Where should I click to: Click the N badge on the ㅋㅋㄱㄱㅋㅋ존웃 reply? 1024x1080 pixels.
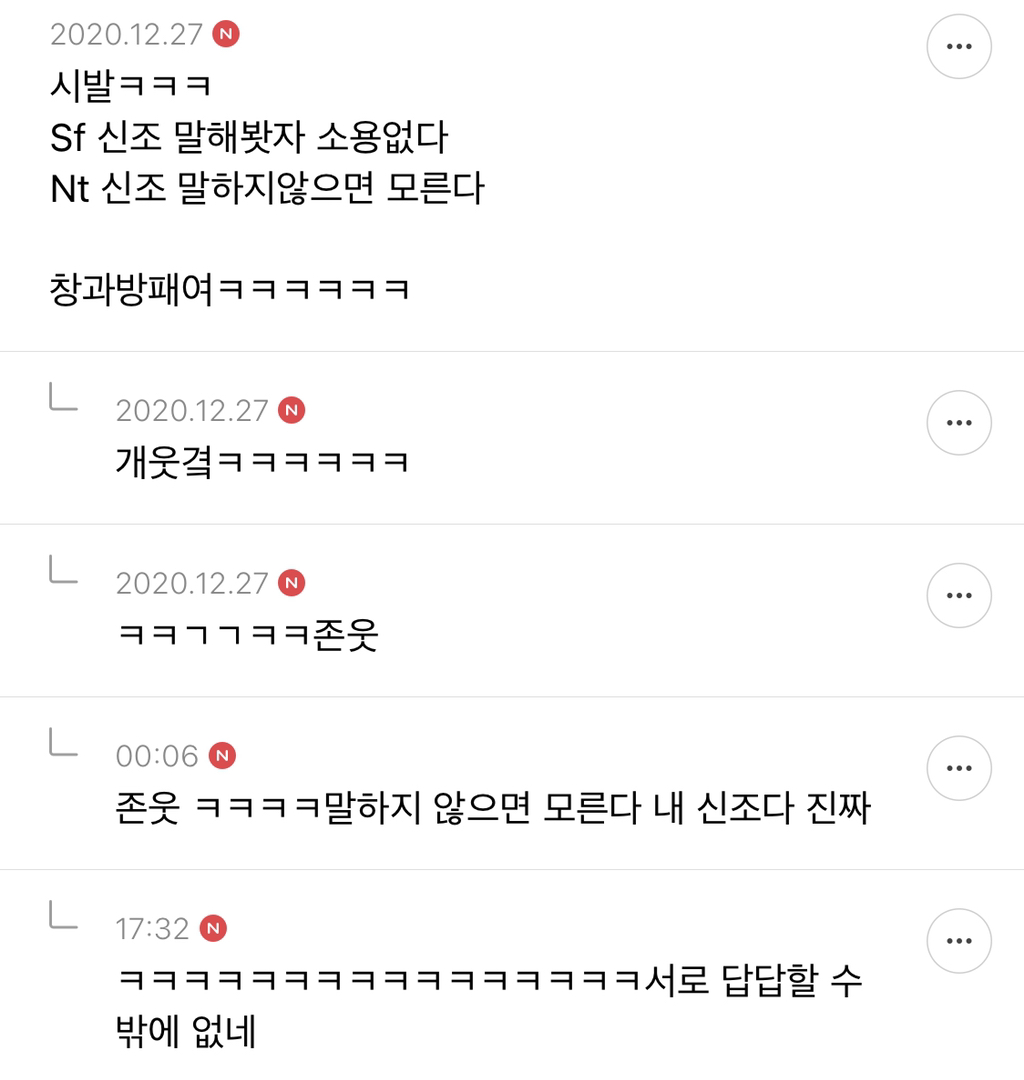[292, 582]
